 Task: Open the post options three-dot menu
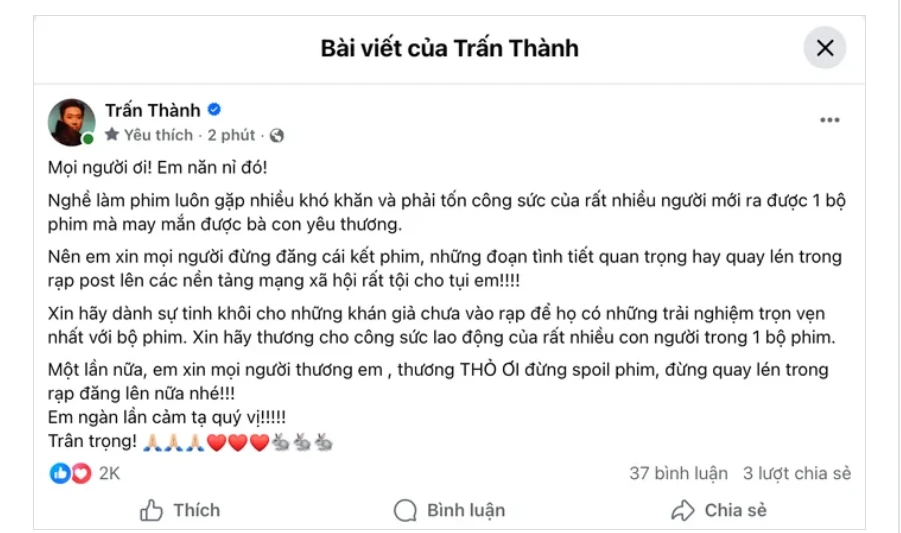point(829,120)
